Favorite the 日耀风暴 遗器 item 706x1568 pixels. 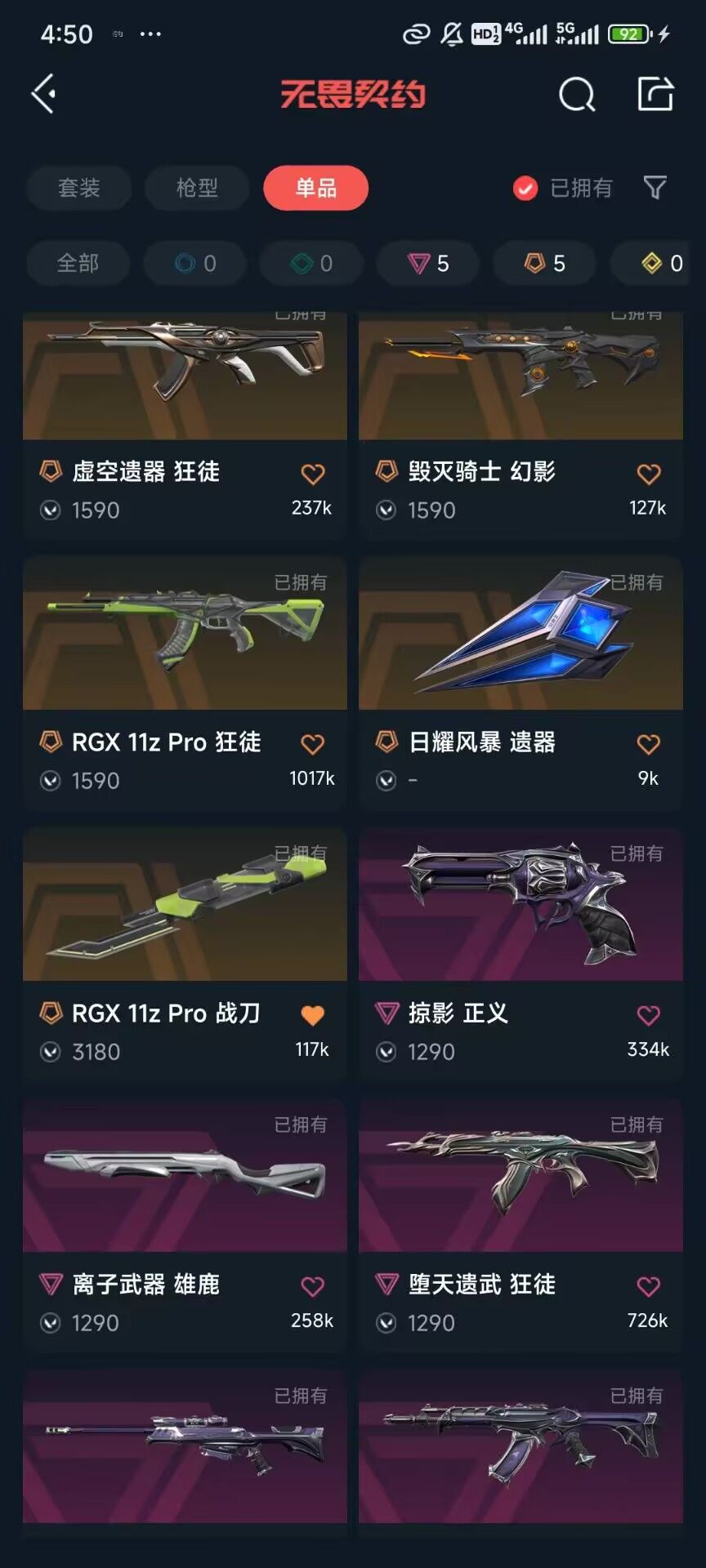pos(649,744)
